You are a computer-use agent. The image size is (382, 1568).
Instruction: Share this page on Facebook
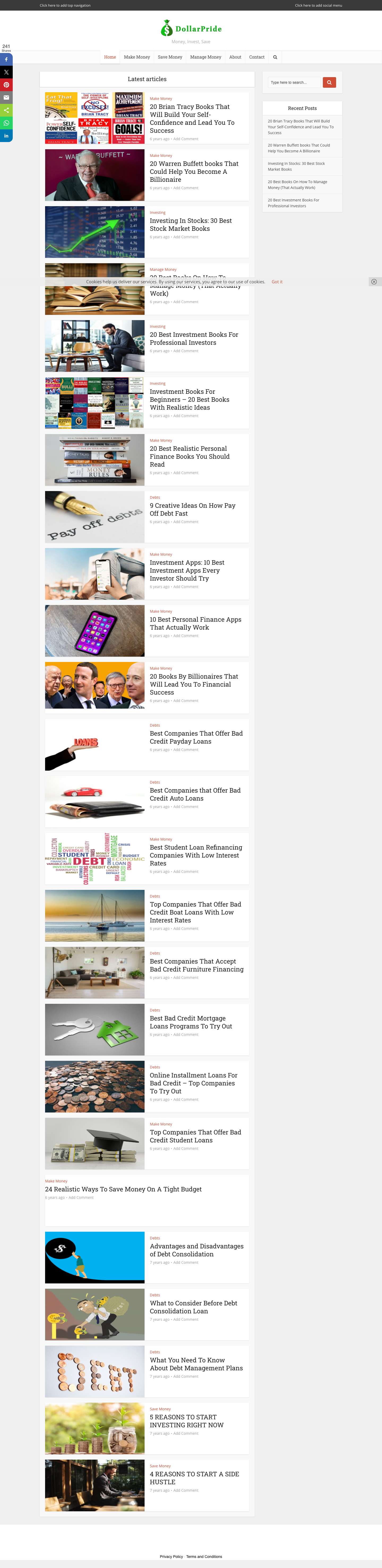coord(6,60)
